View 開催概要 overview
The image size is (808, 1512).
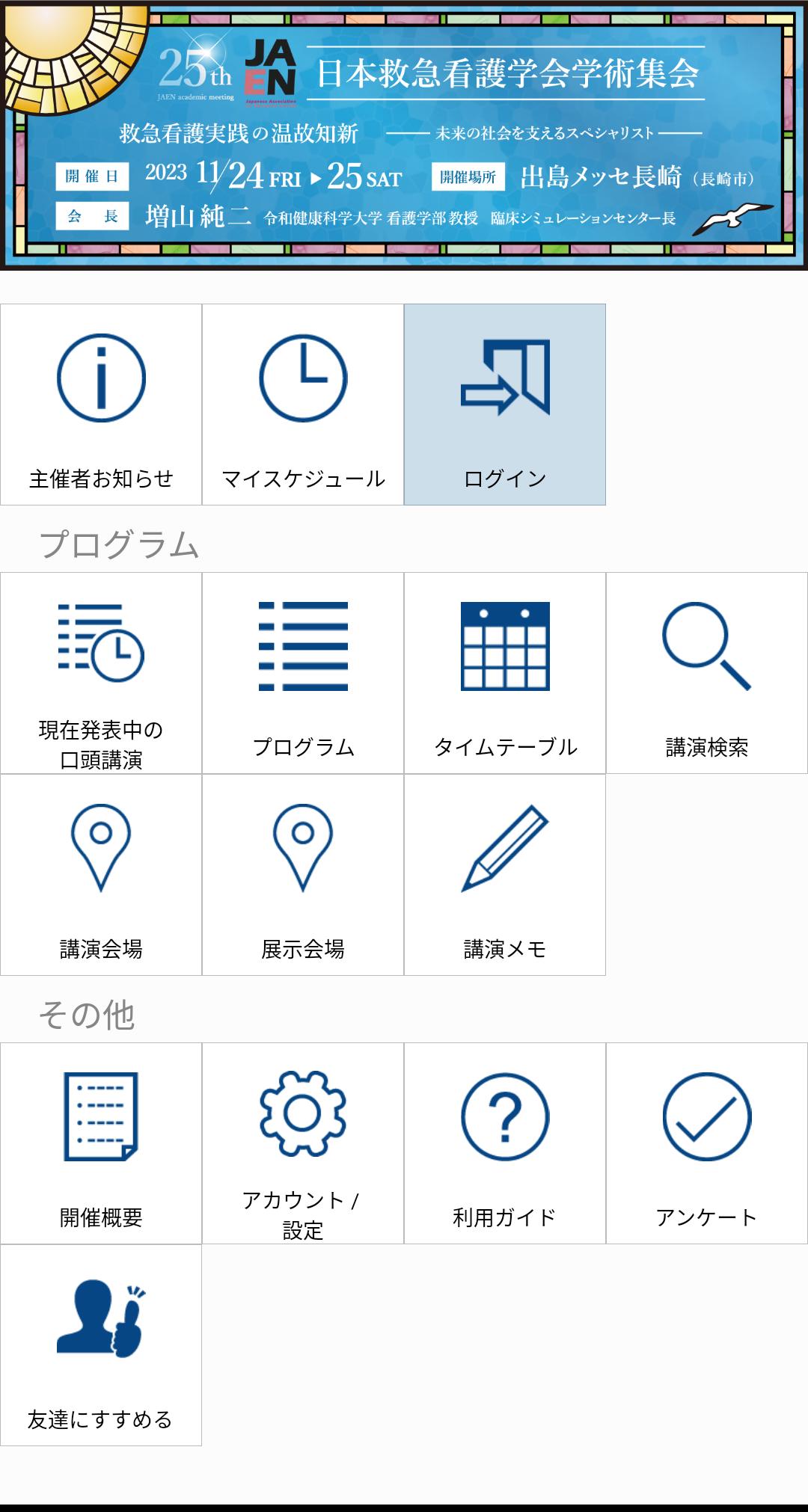(101, 1143)
